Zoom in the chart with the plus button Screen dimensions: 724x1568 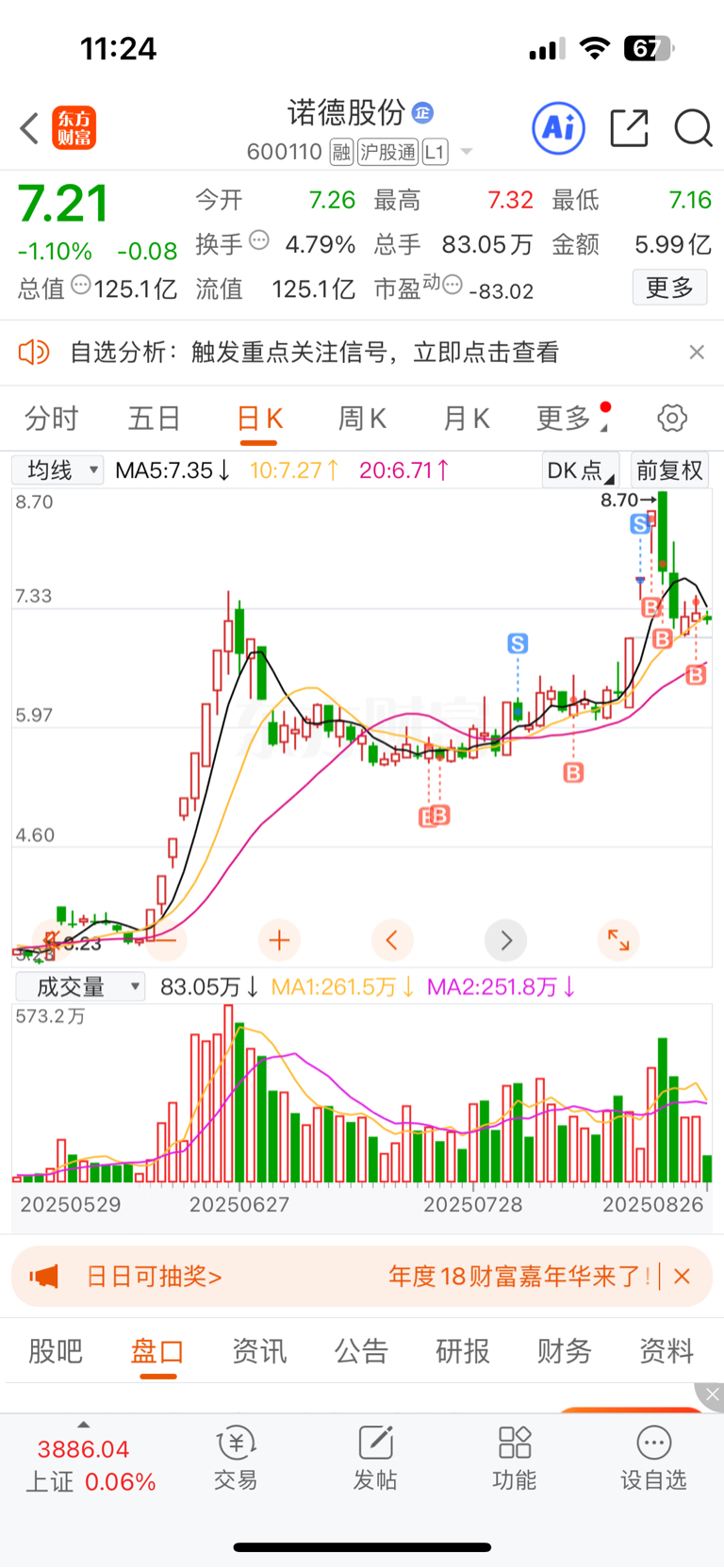click(279, 940)
